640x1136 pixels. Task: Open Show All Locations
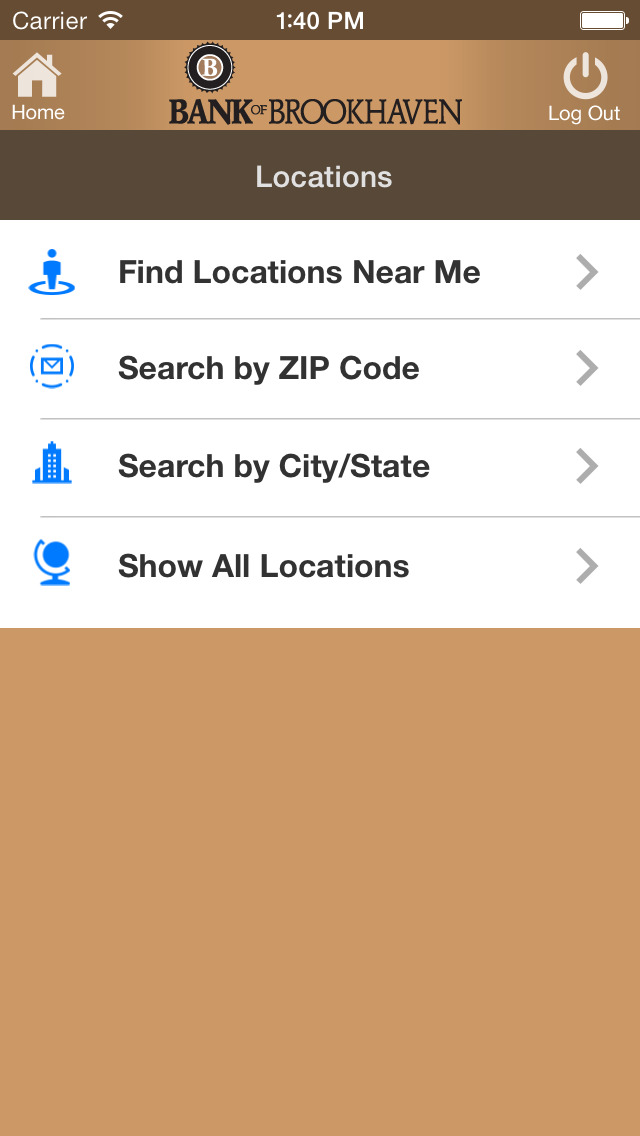coord(320,567)
